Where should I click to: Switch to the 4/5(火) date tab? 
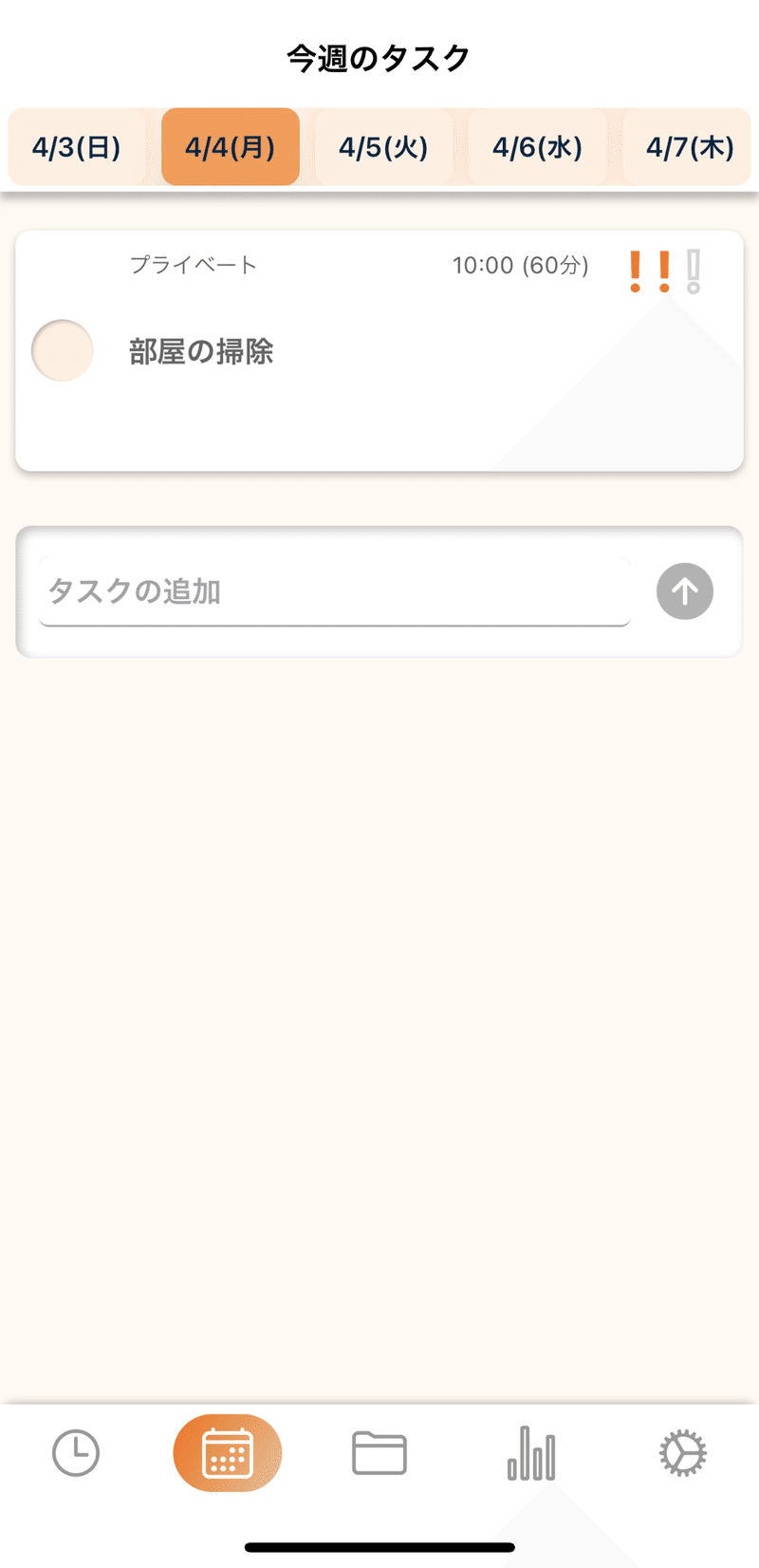point(384,147)
